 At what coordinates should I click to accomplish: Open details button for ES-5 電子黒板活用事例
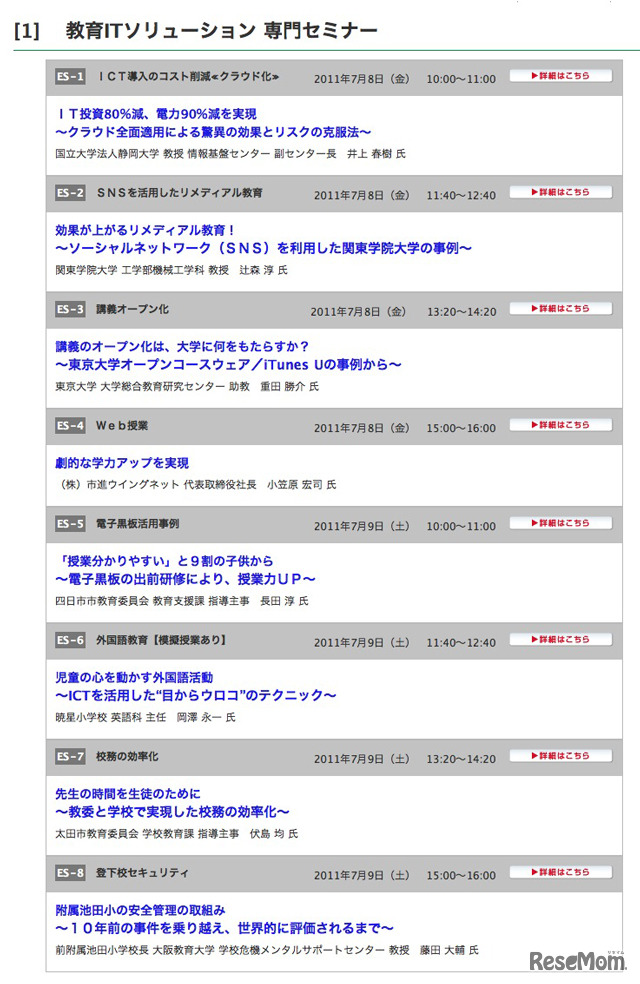[560, 523]
